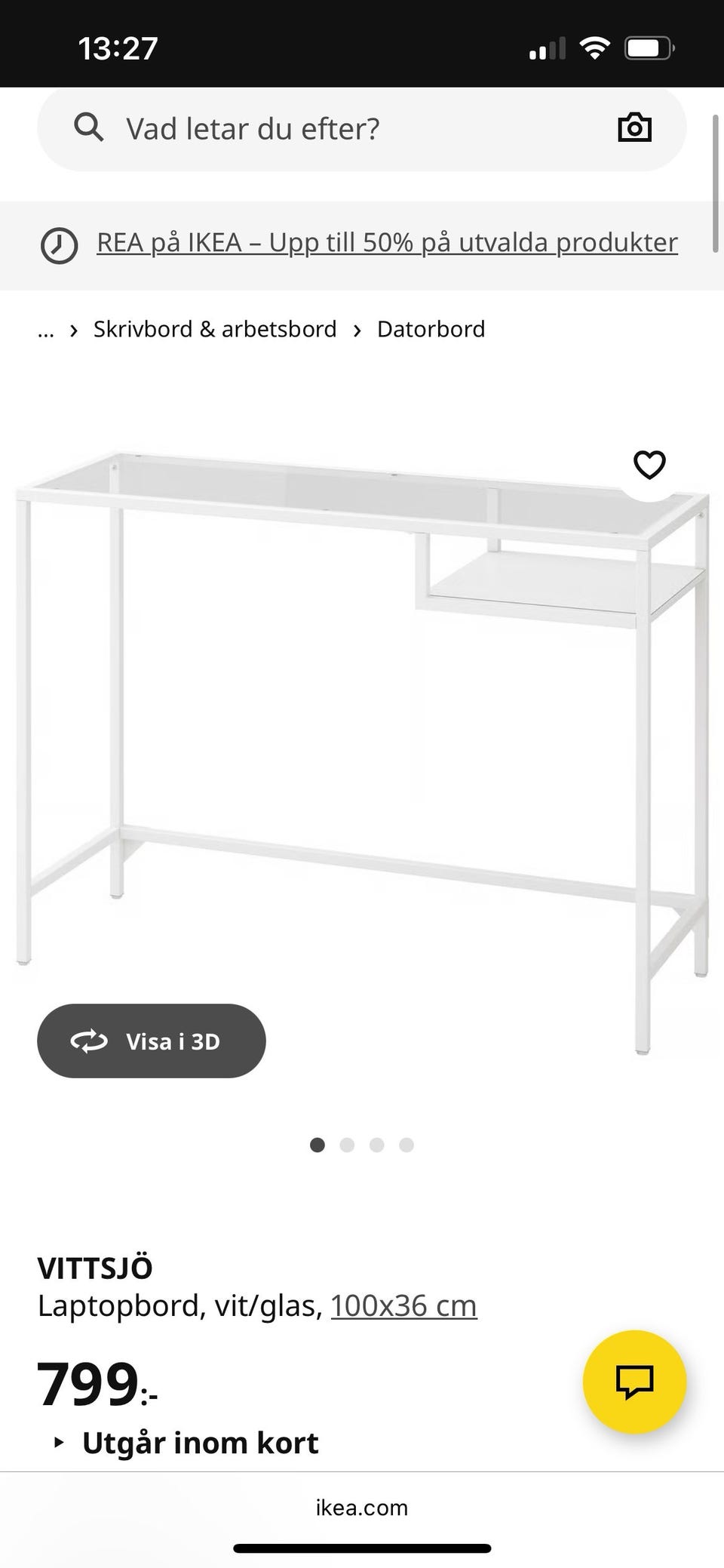724x1568 pixels.
Task: Save VITTSJÖ to favorites with heart icon
Action: [649, 465]
